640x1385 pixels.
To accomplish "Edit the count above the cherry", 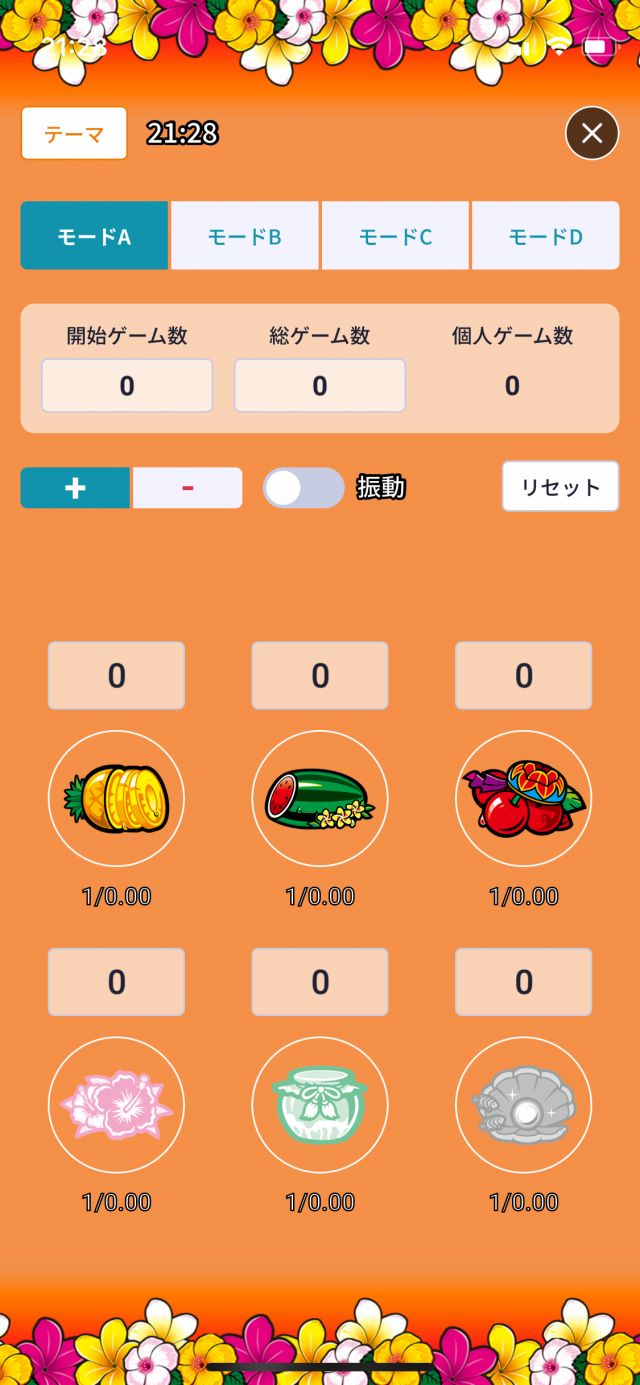I will [523, 676].
